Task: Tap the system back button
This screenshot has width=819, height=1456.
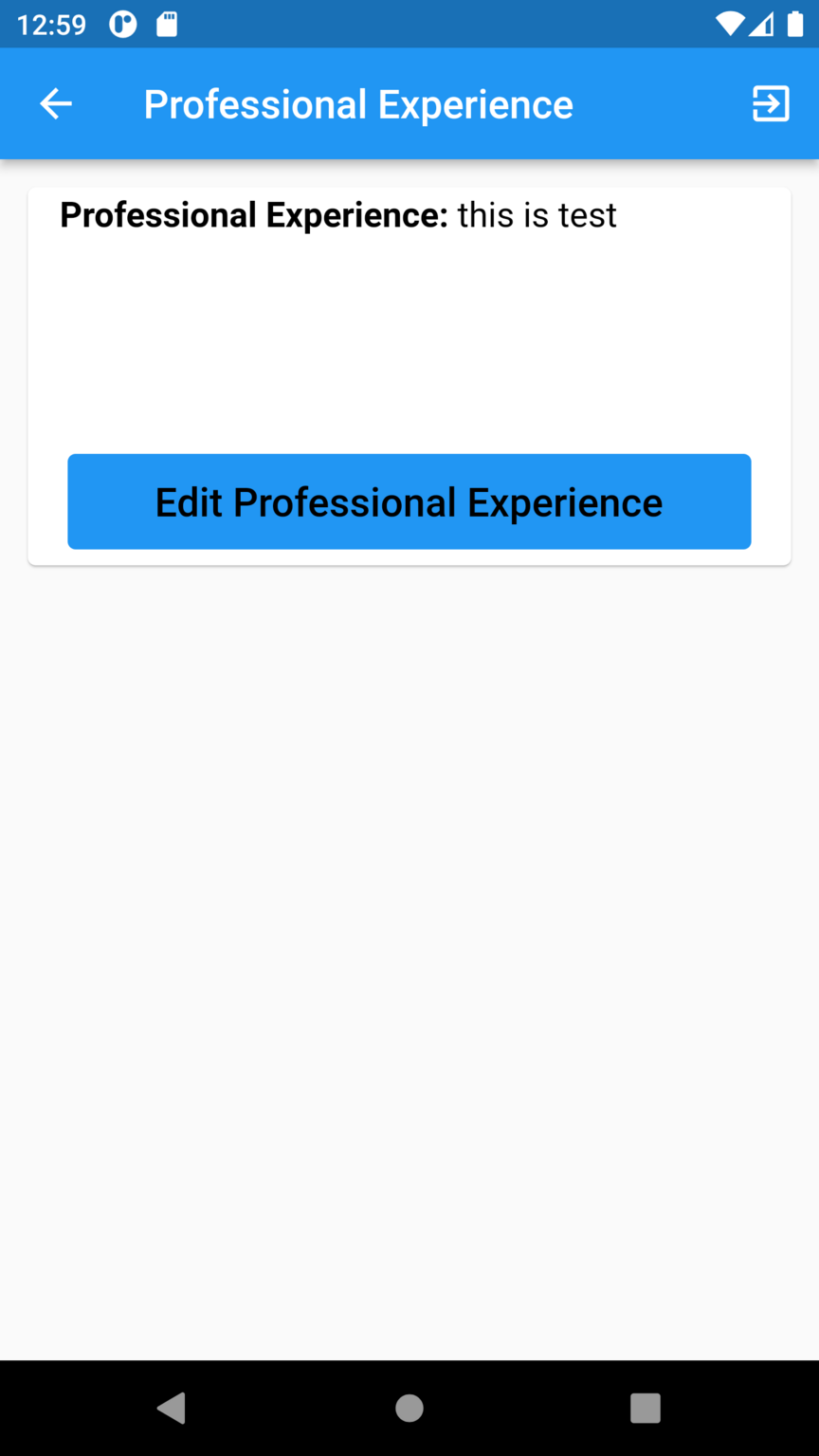Action: click(172, 1408)
